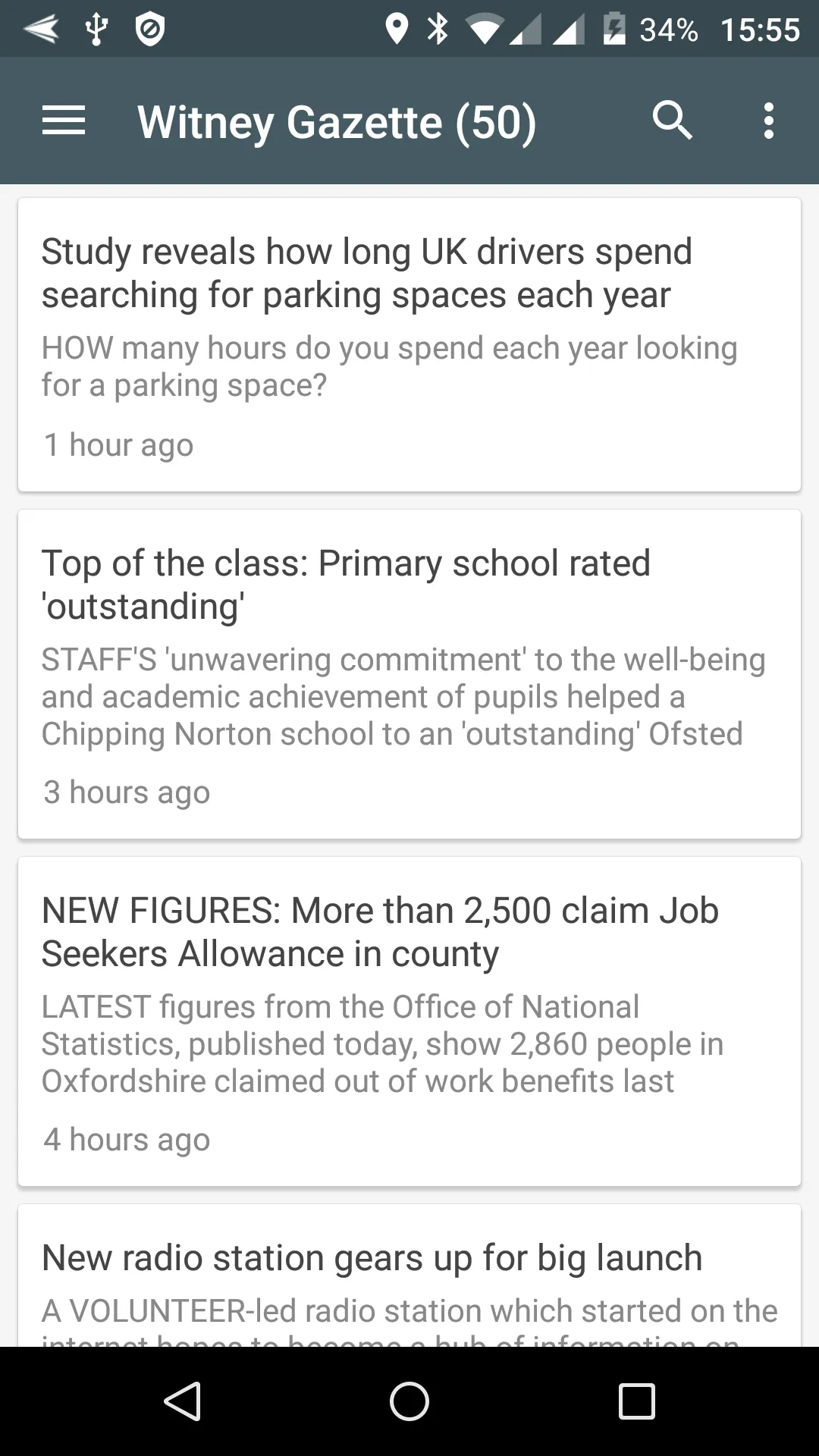Image resolution: width=819 pixels, height=1456 pixels.
Task: Return to the home screen
Action: pos(409,1401)
